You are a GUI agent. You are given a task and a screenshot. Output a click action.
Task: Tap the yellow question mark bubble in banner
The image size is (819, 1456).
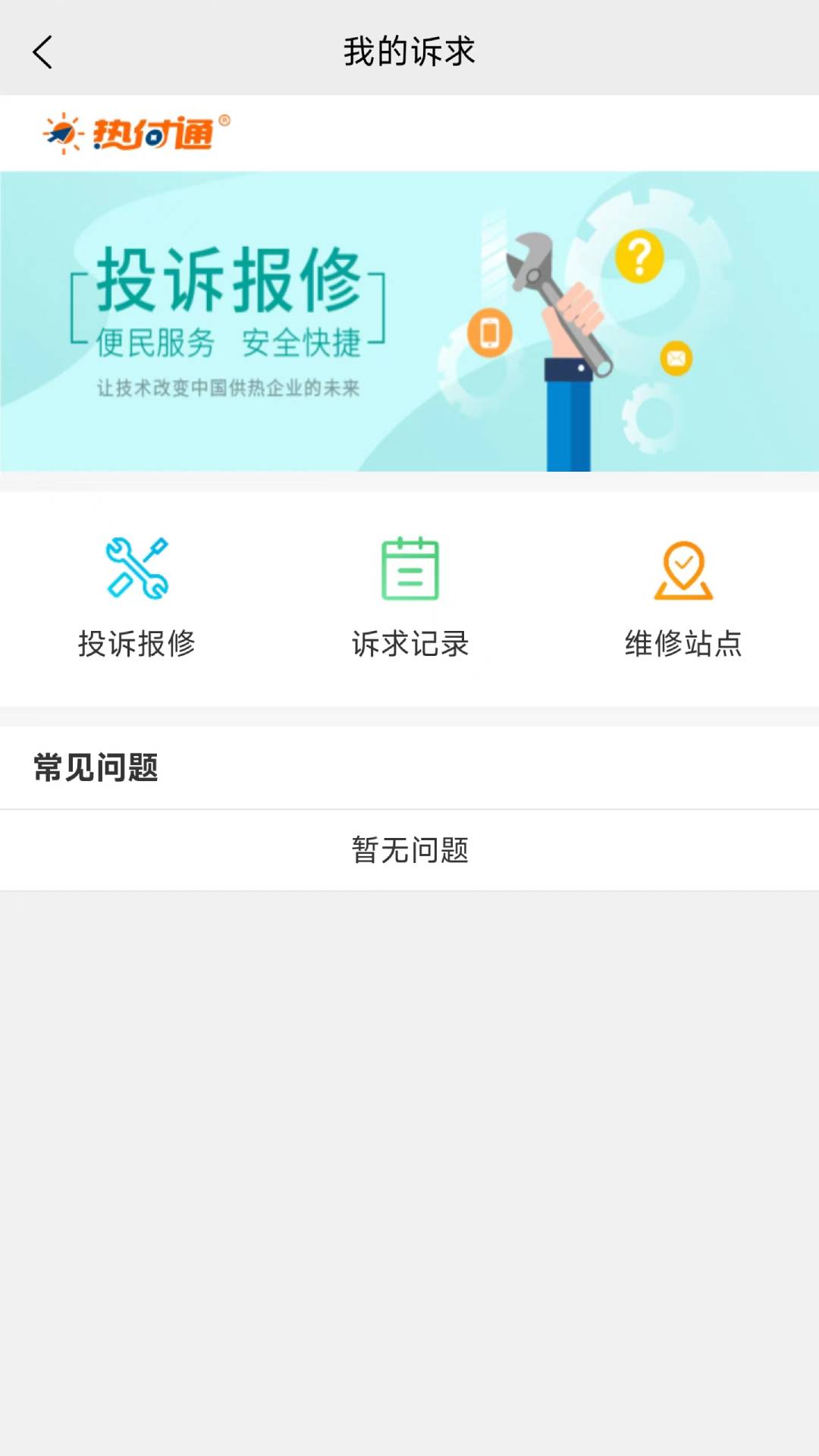[639, 256]
